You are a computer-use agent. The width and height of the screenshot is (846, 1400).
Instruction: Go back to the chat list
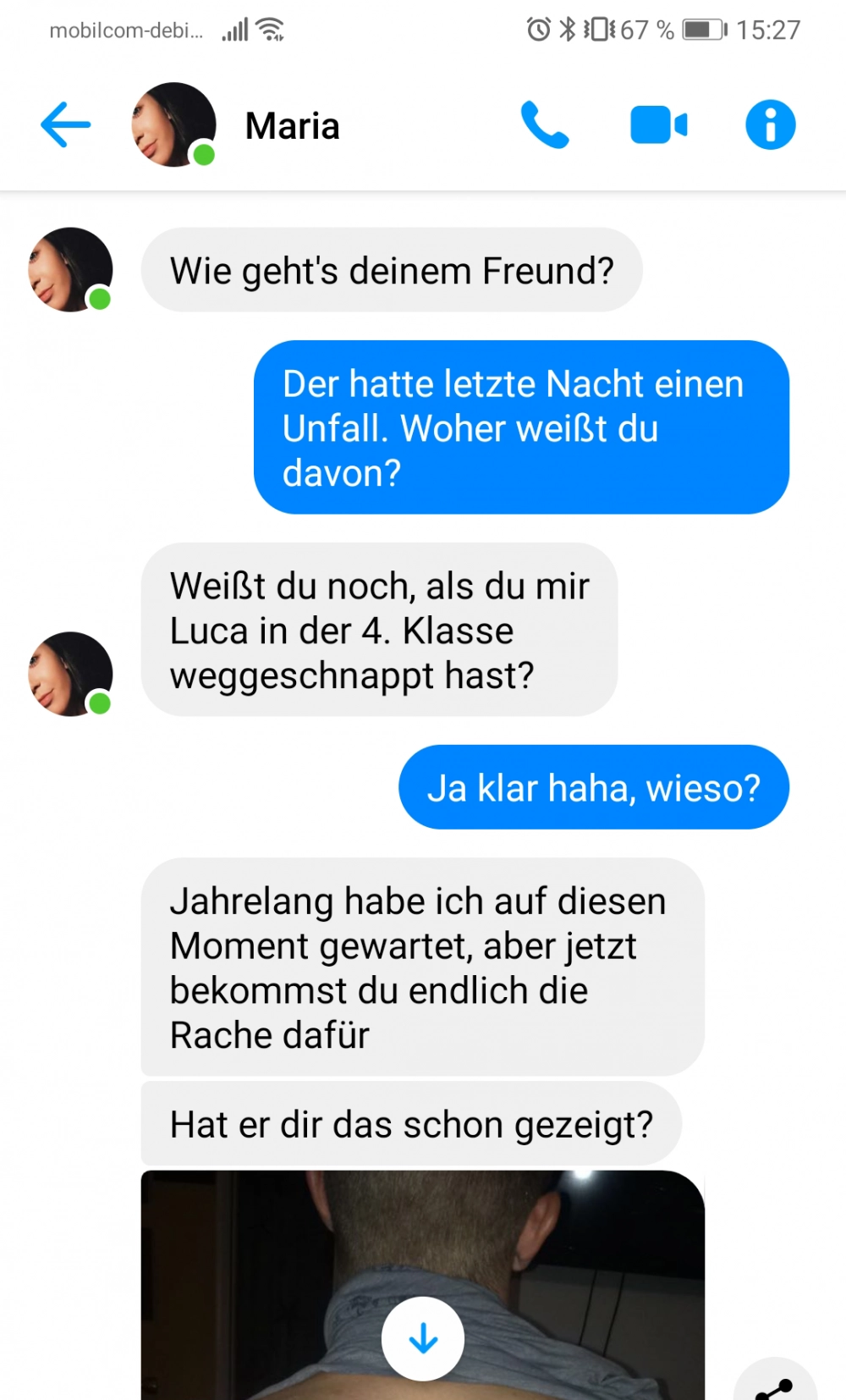coord(65,125)
